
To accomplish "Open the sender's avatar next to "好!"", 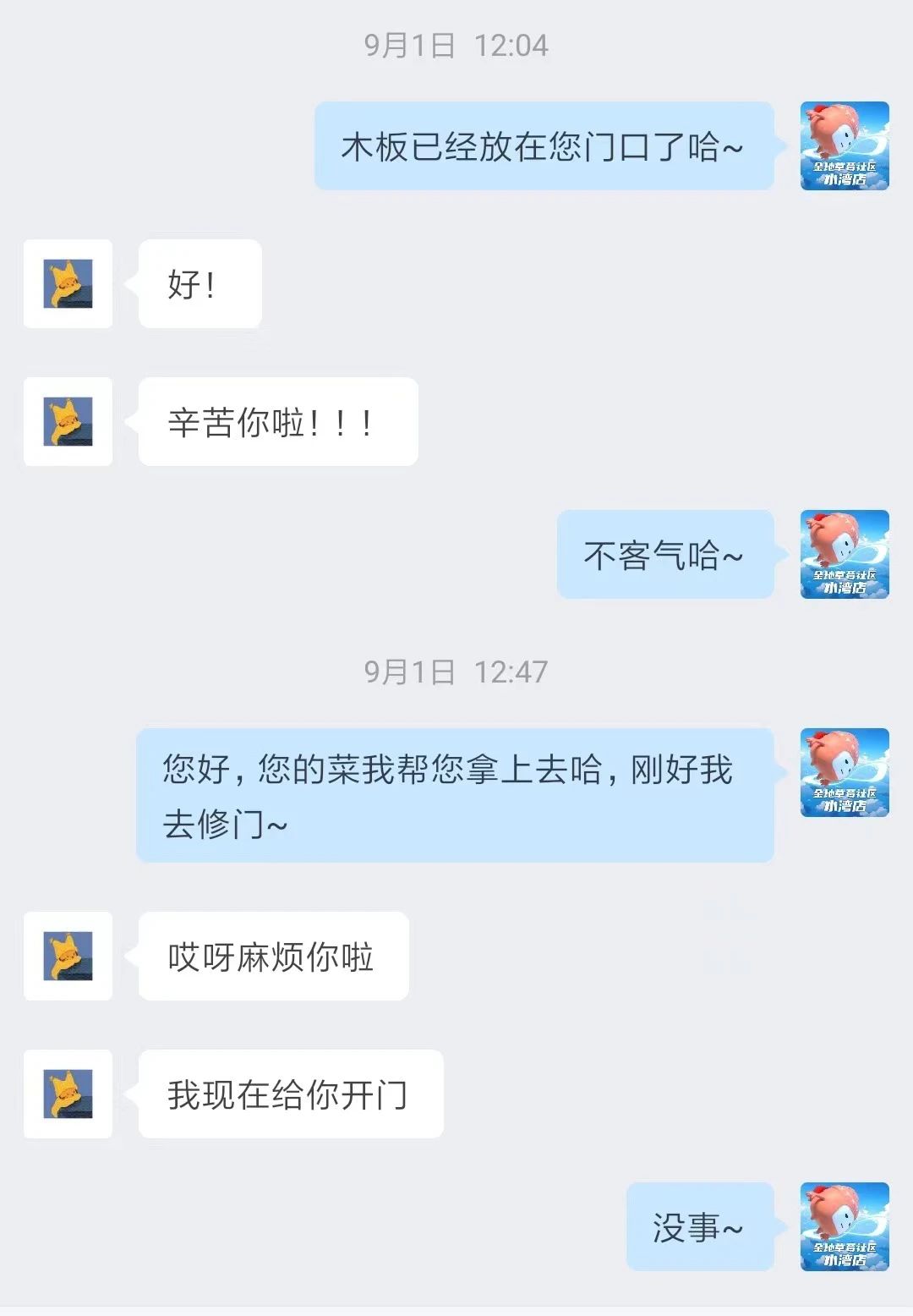I will point(68,283).
